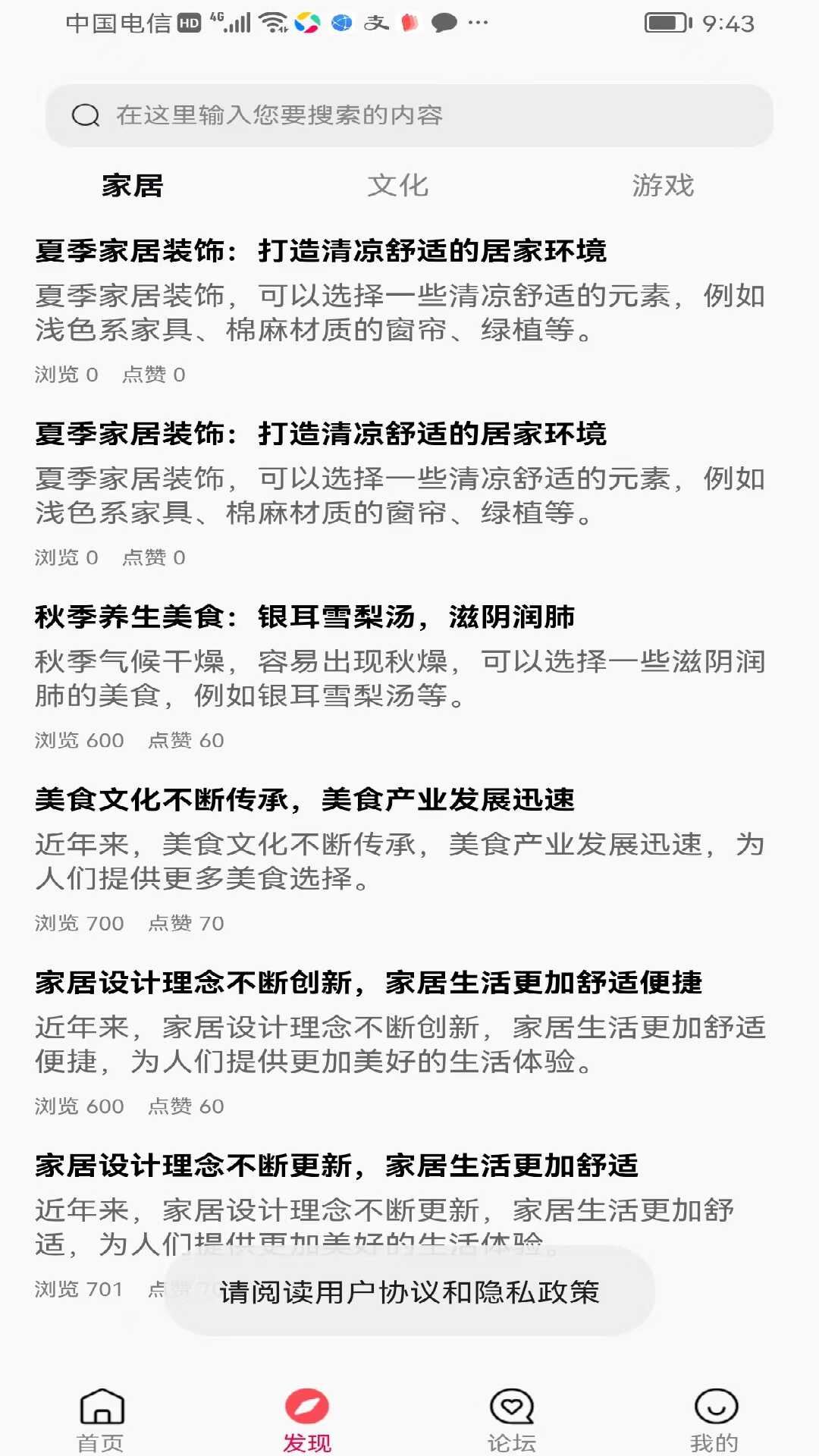Open the 我的 profile tab
Viewport: 819px width, 1456px height.
pyautogui.click(x=716, y=1420)
